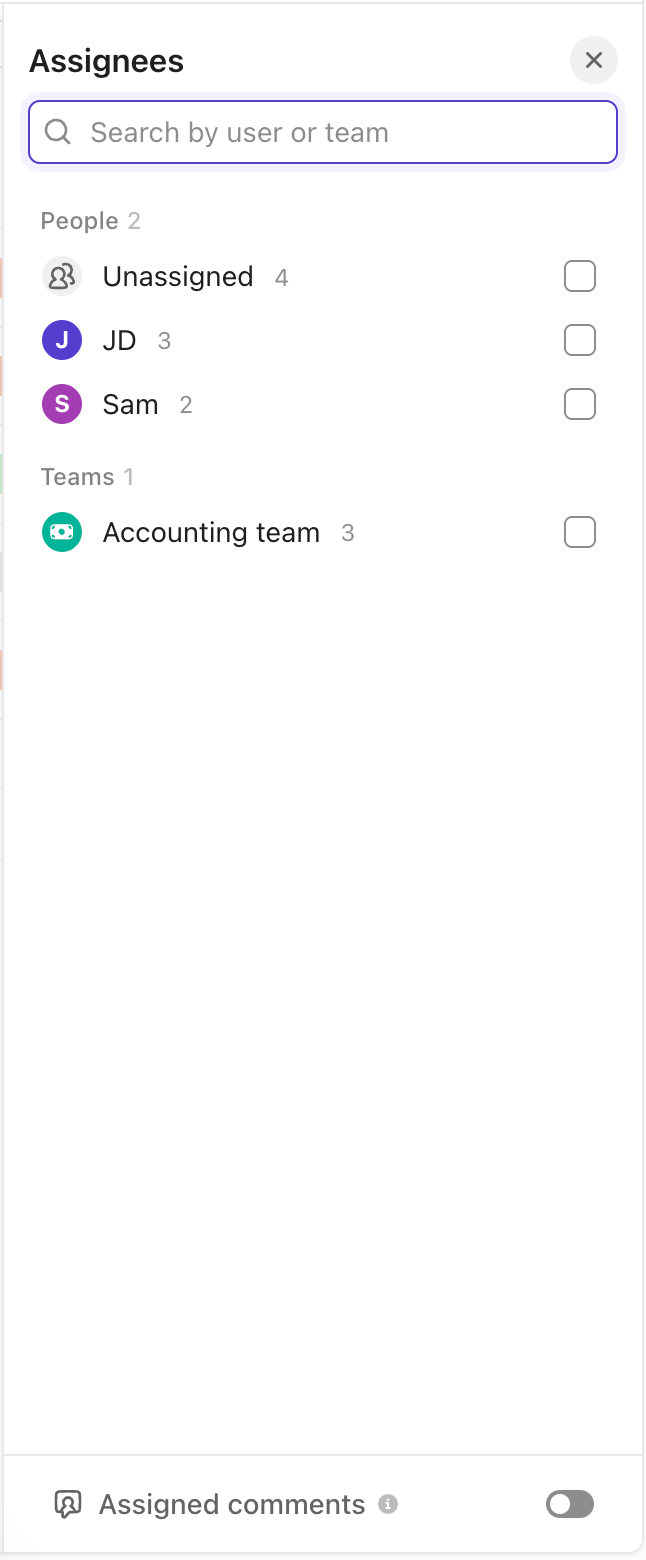The image size is (646, 1560).
Task: Close the Assignees panel
Action: click(594, 61)
